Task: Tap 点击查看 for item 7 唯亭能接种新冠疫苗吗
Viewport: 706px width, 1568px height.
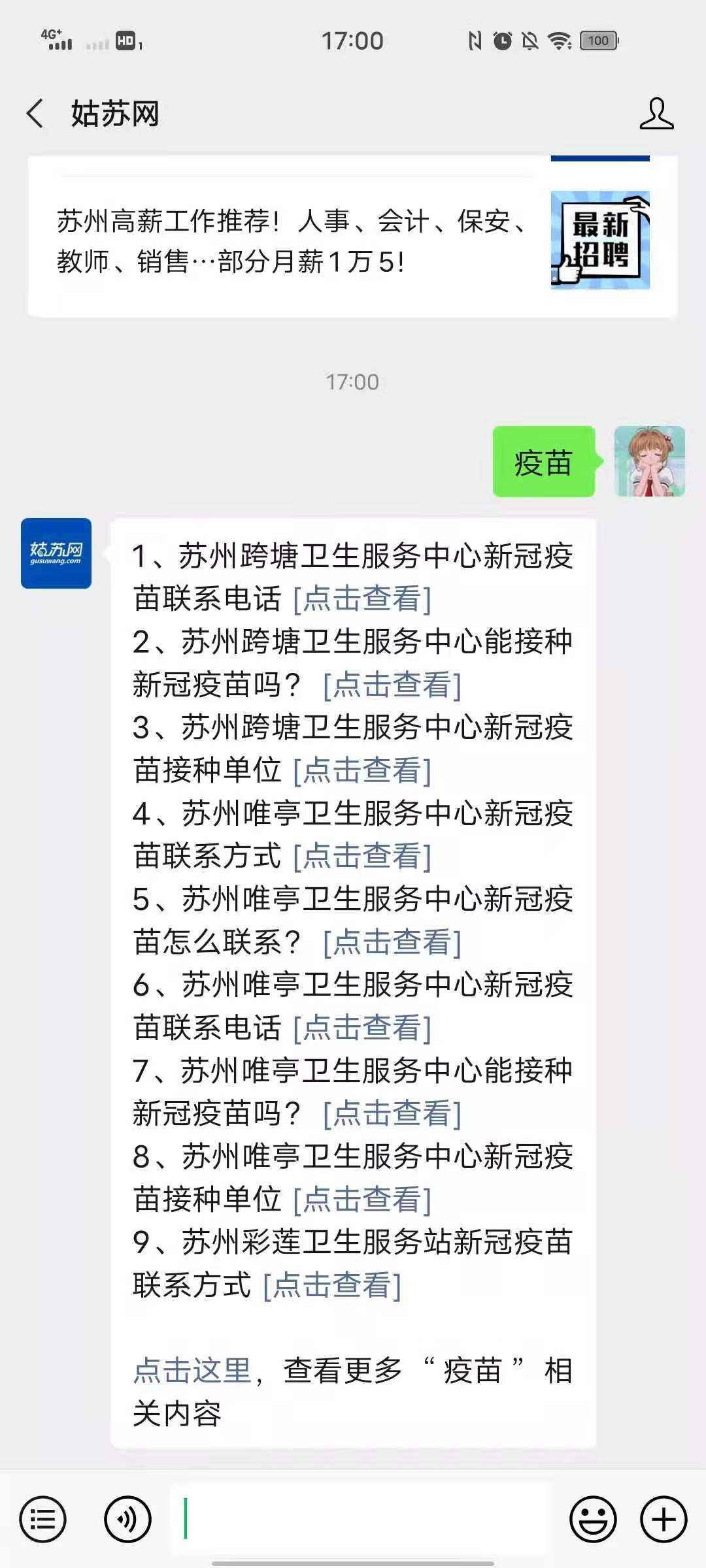Action: click(392, 1114)
